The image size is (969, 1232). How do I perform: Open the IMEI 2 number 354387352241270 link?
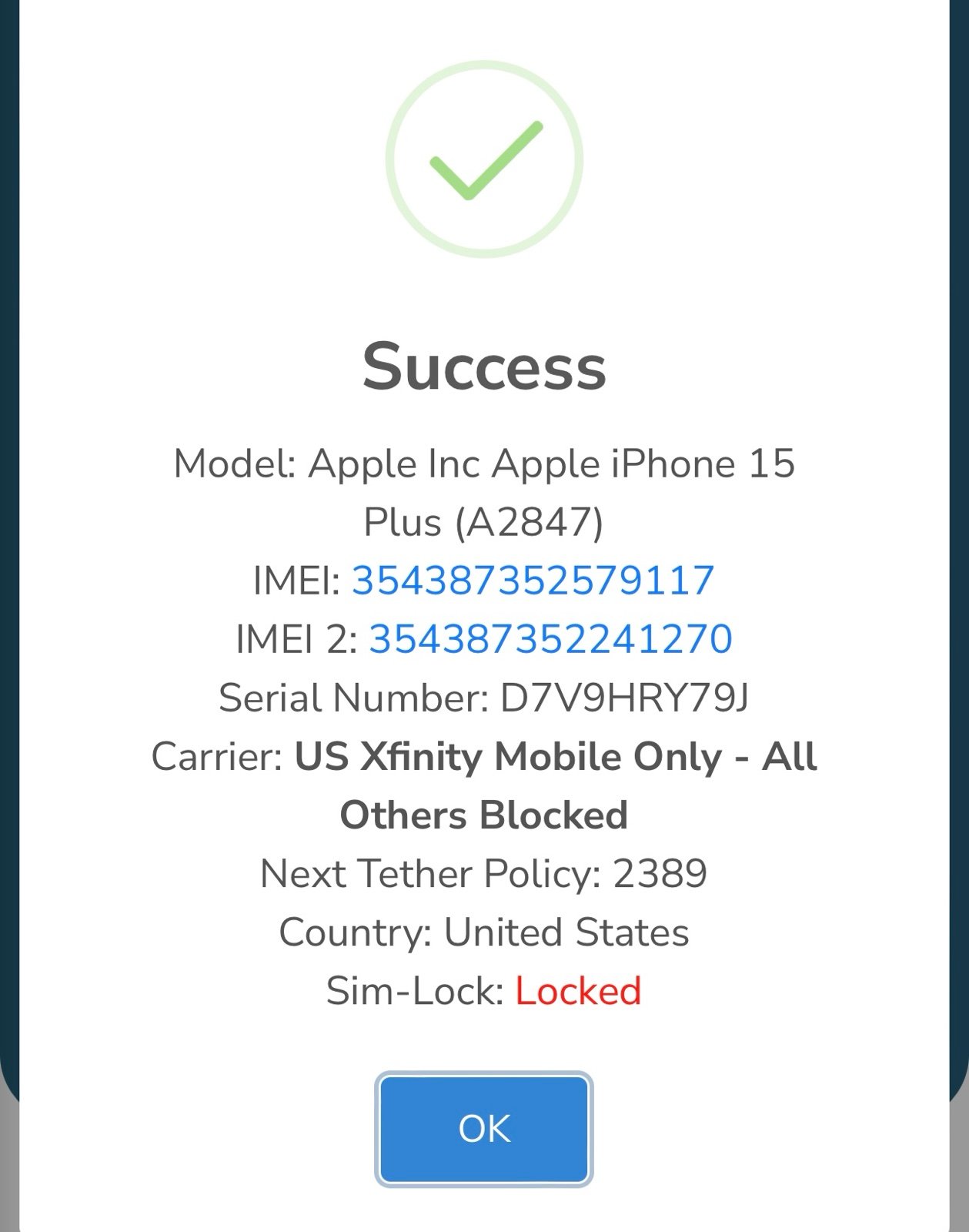[550, 639]
